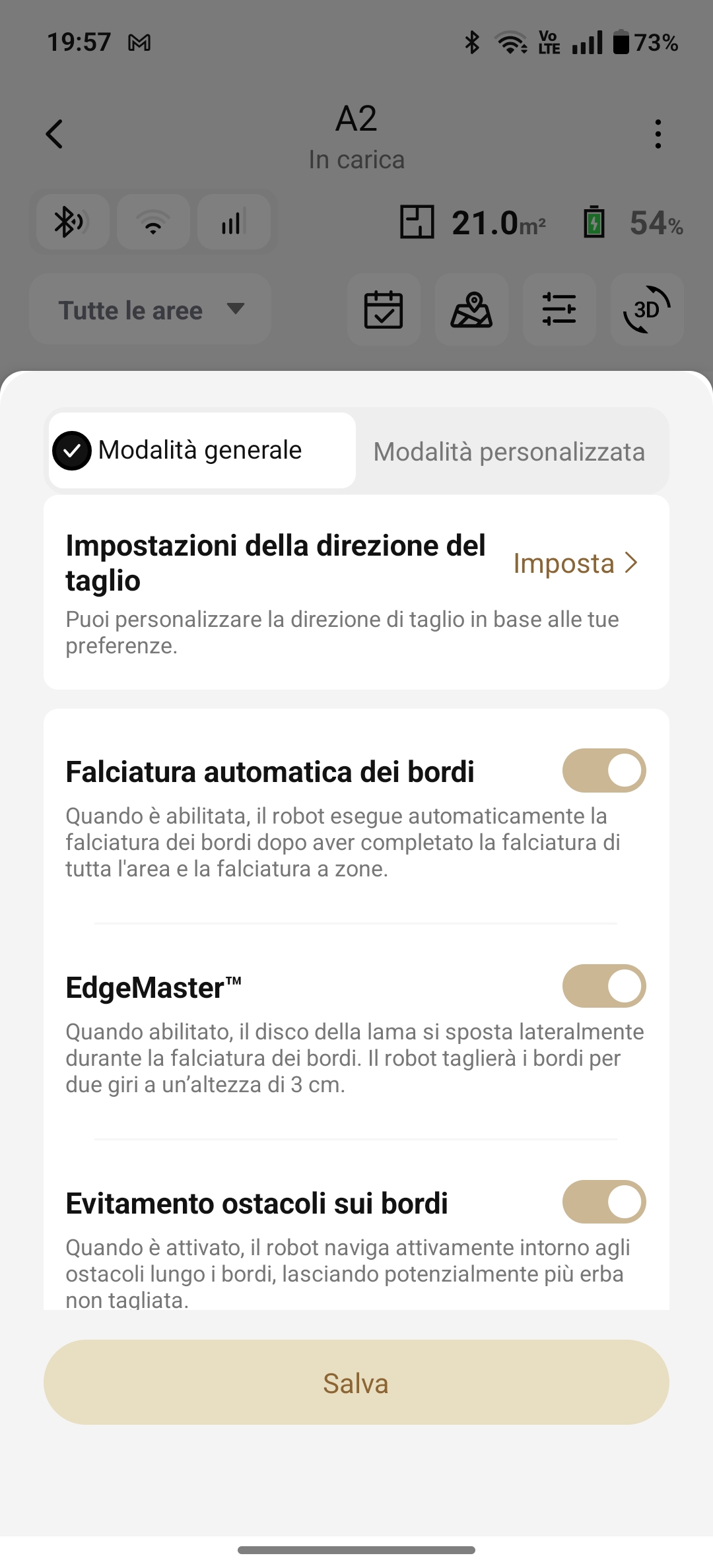Open the schedule calendar icon
Screen dimensions: 713x1568
384,310
